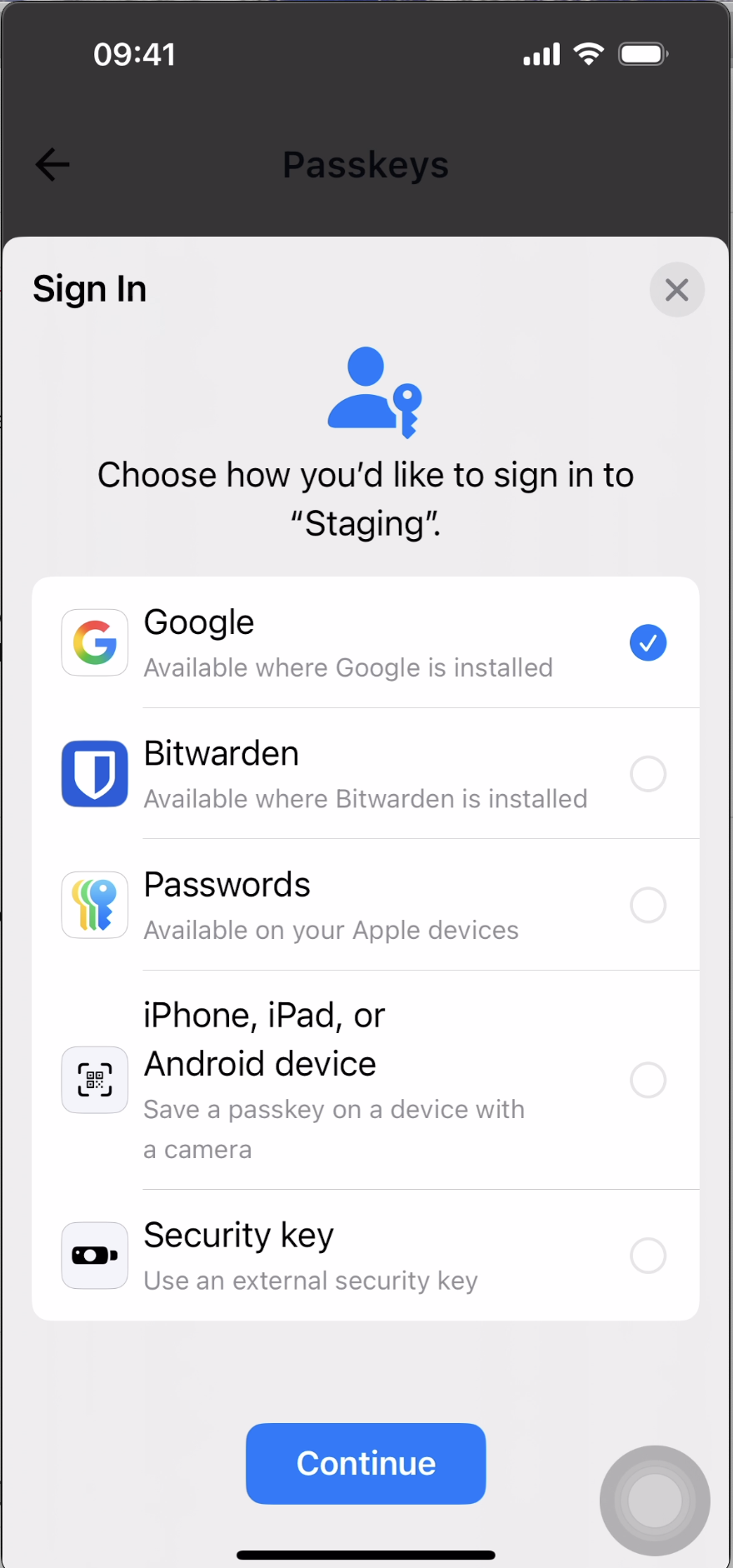Screen dimensions: 733x1568
Task: Open the AssistiveTouch floating button
Action: click(x=655, y=1500)
